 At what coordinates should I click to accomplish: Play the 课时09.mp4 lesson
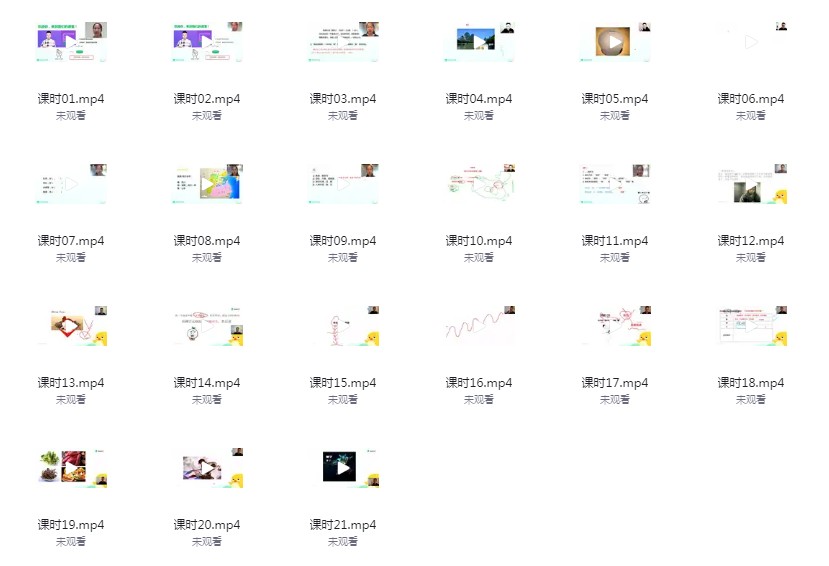(x=343, y=185)
